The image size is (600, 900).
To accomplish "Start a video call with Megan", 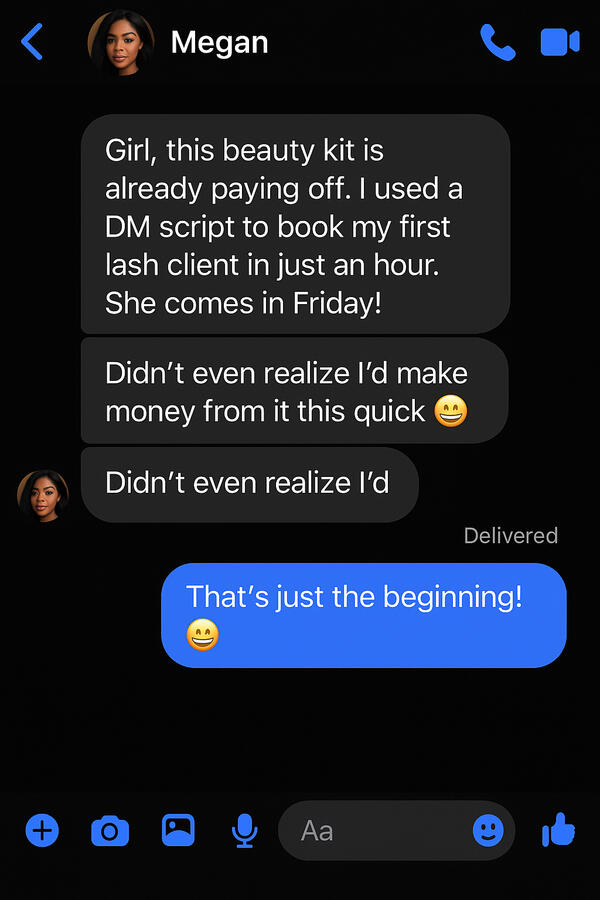I will click(x=560, y=42).
